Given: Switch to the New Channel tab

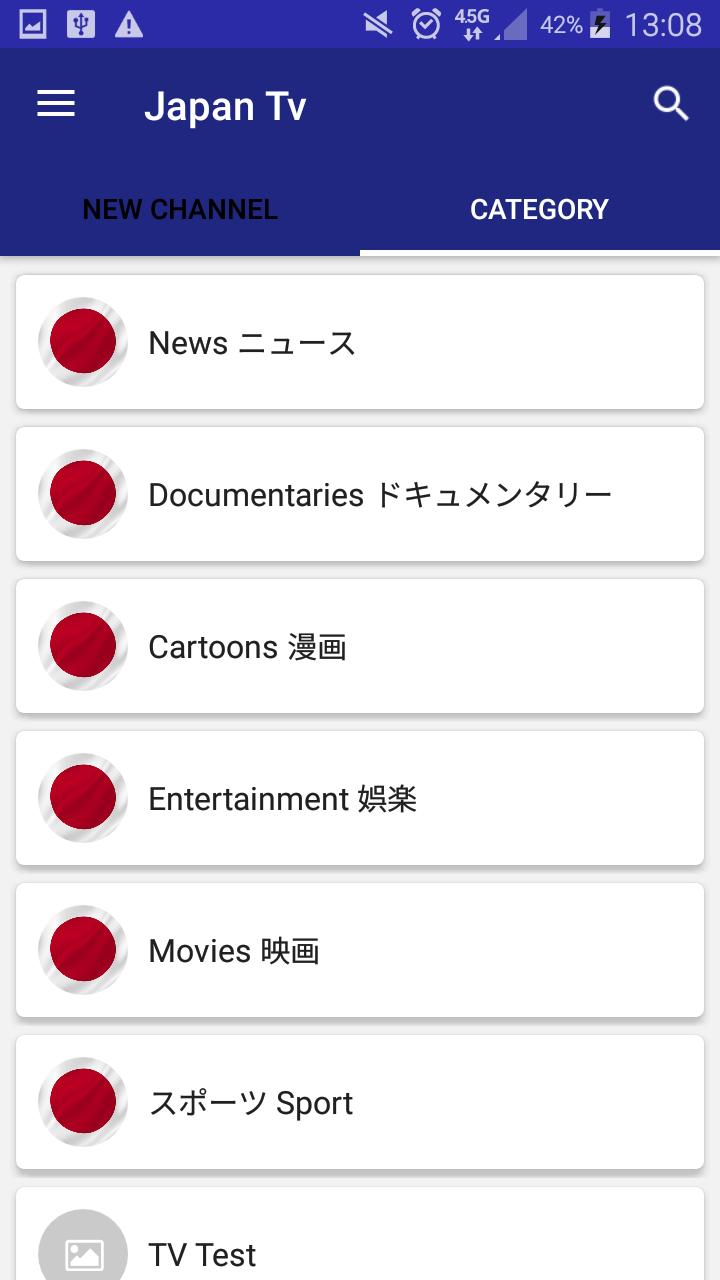Looking at the screenshot, I should click(180, 209).
